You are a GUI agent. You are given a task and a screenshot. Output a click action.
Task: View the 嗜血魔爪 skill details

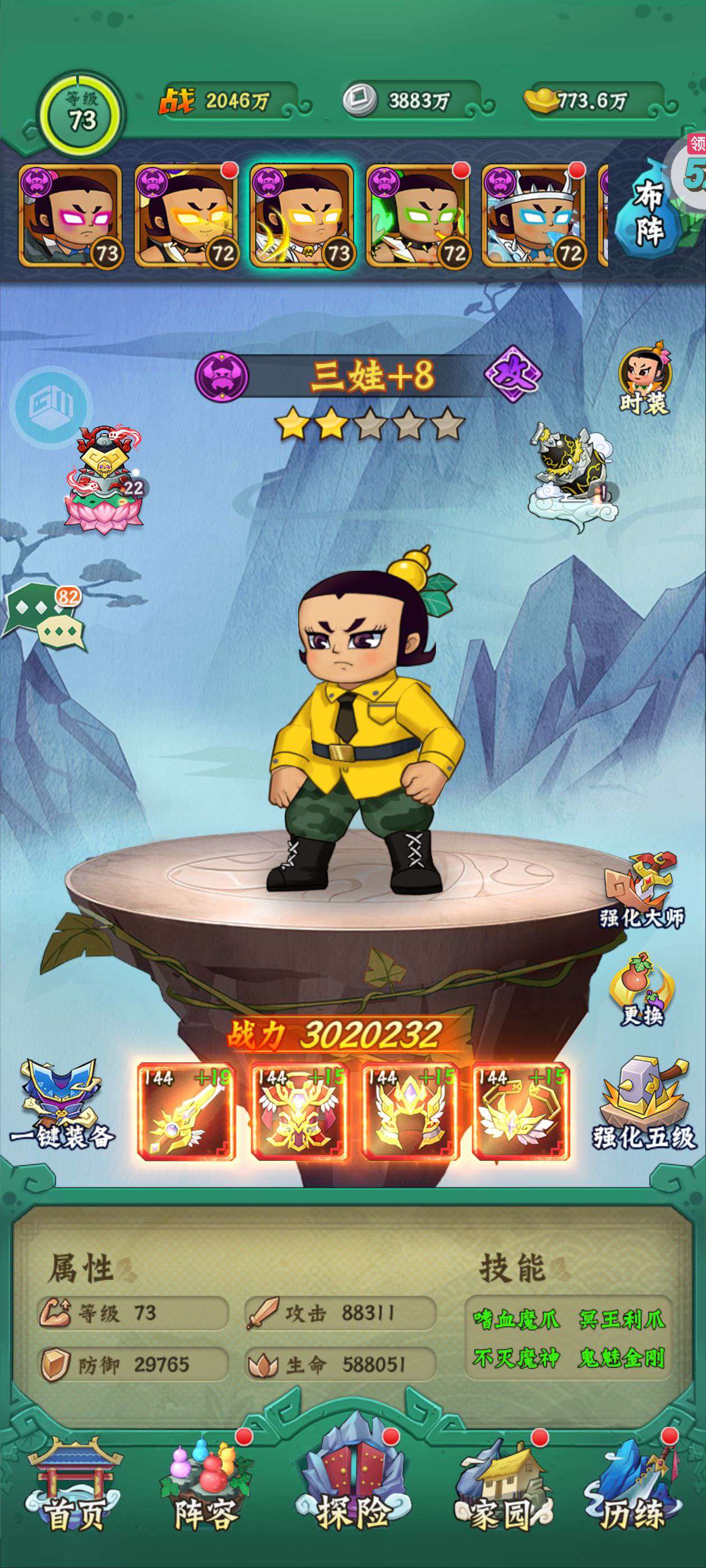pos(517,1319)
